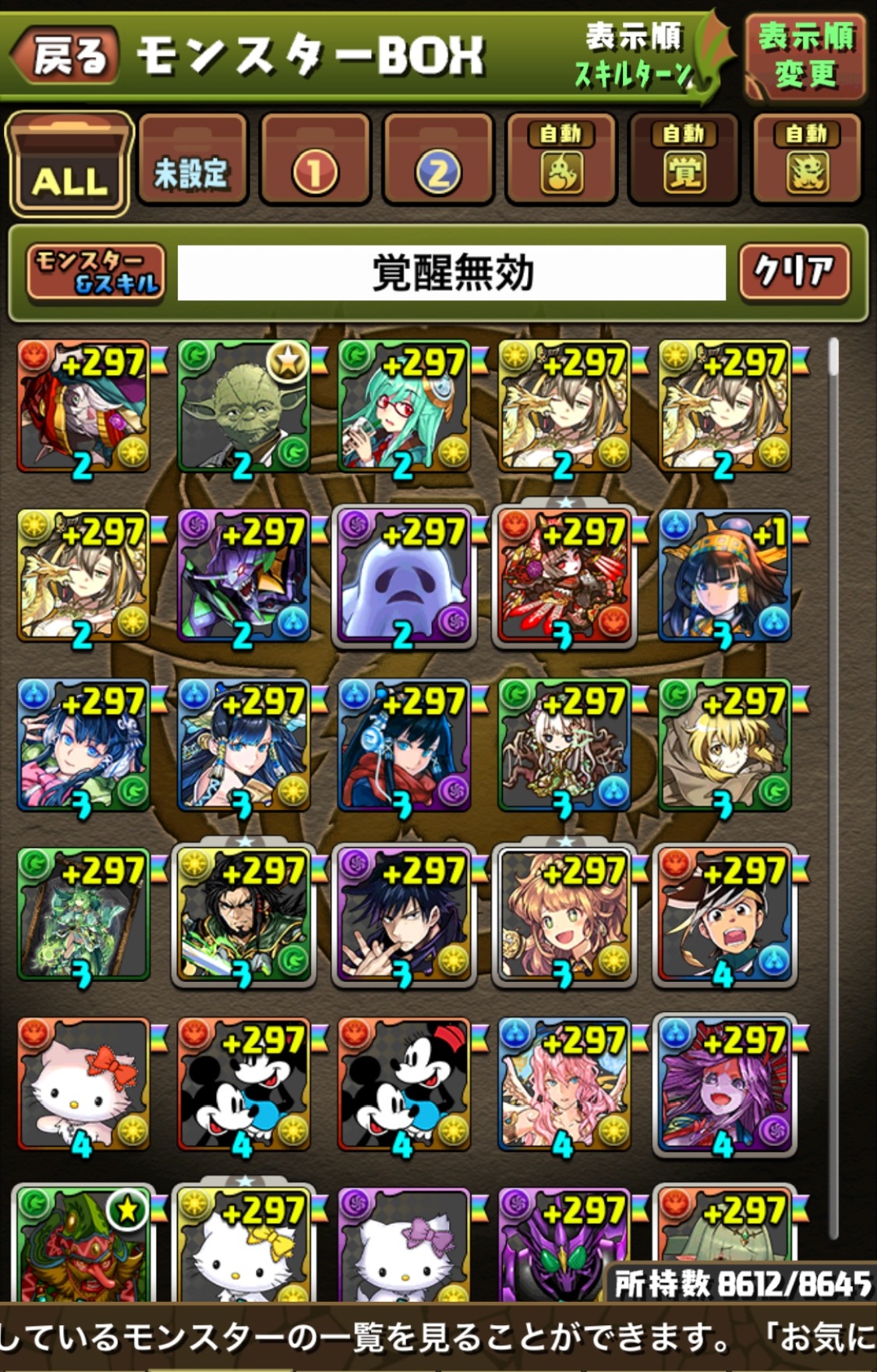The width and height of the screenshot is (877, 1372).
Task: Edit the 覚醒無効 search field
Action: [451, 273]
